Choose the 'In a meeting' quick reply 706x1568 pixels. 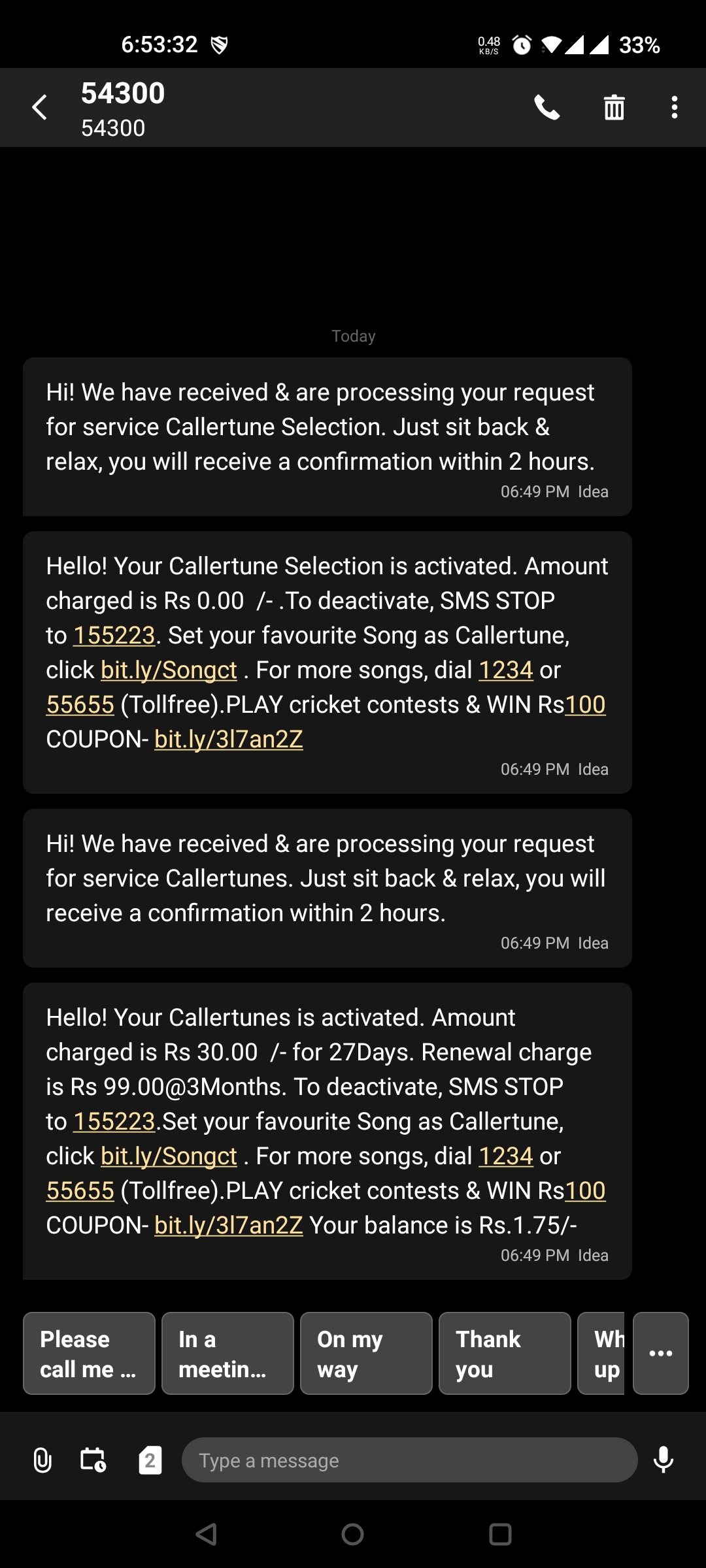[227, 1353]
